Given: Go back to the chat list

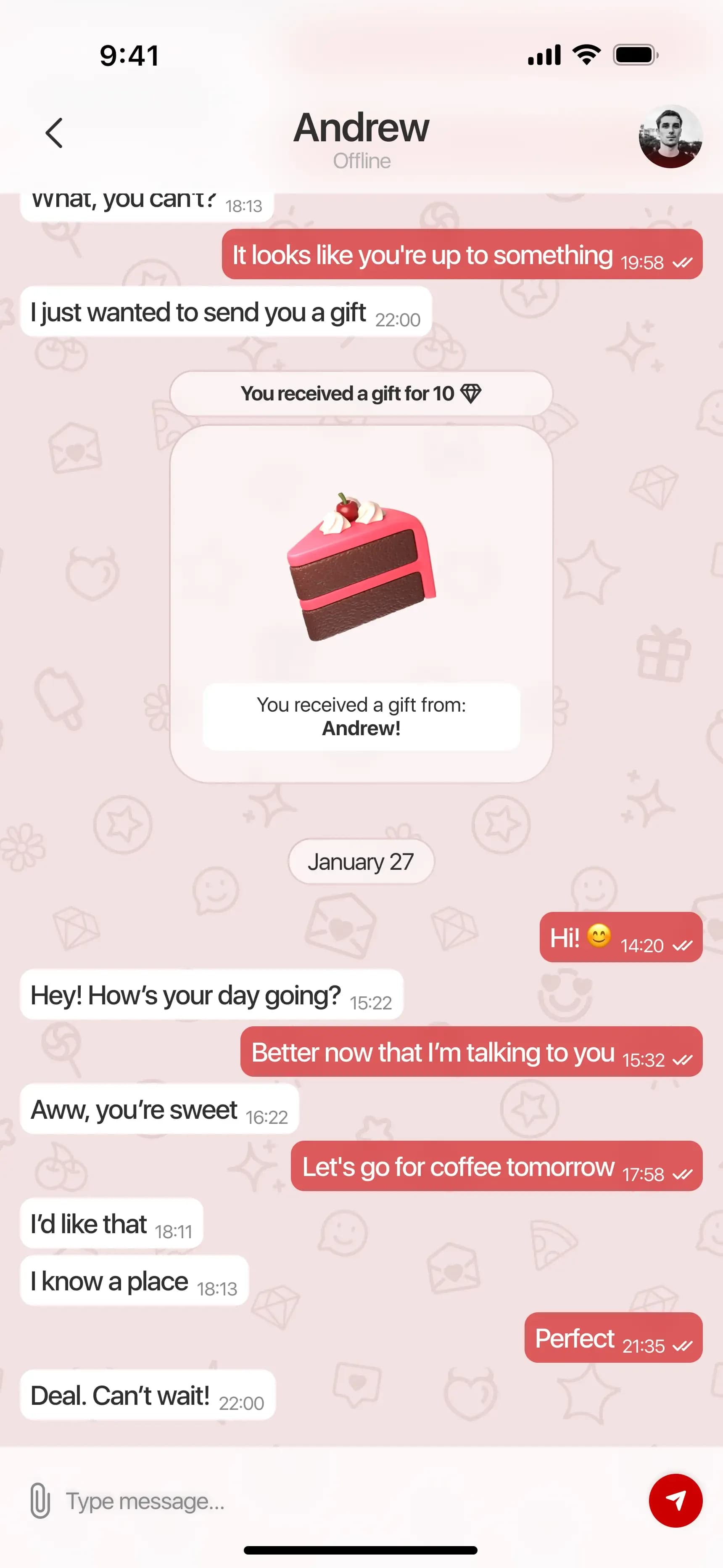Looking at the screenshot, I should (54, 132).
